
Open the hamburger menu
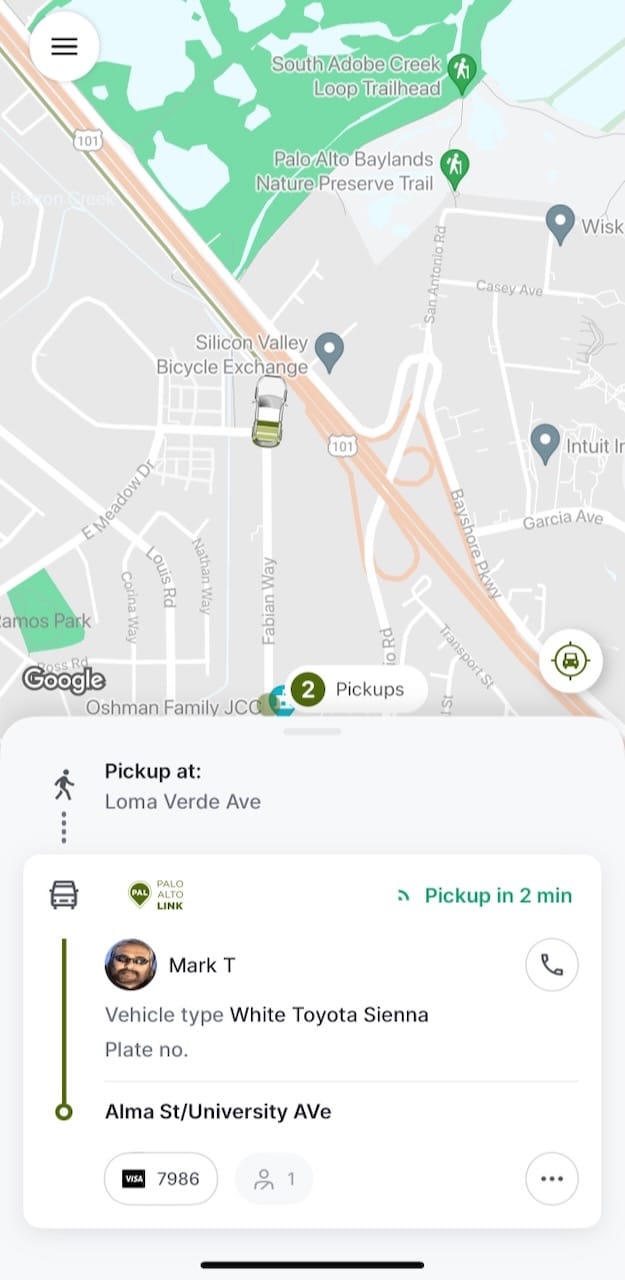point(64,47)
